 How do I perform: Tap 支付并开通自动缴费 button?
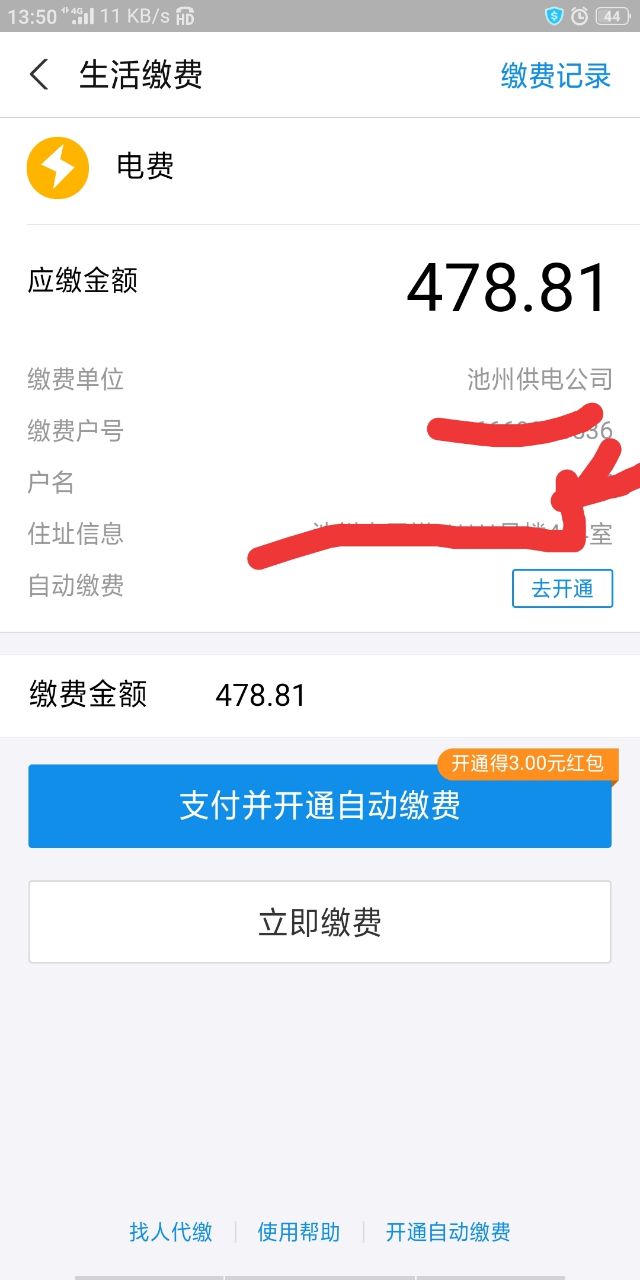(319, 806)
